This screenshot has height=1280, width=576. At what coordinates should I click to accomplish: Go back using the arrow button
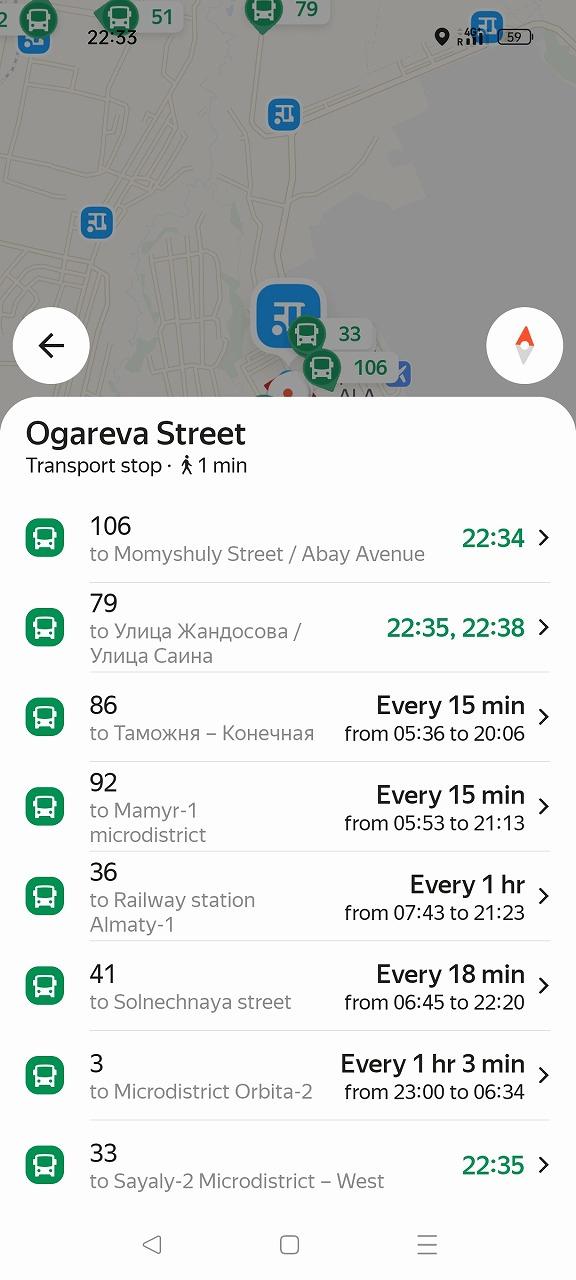[51, 346]
